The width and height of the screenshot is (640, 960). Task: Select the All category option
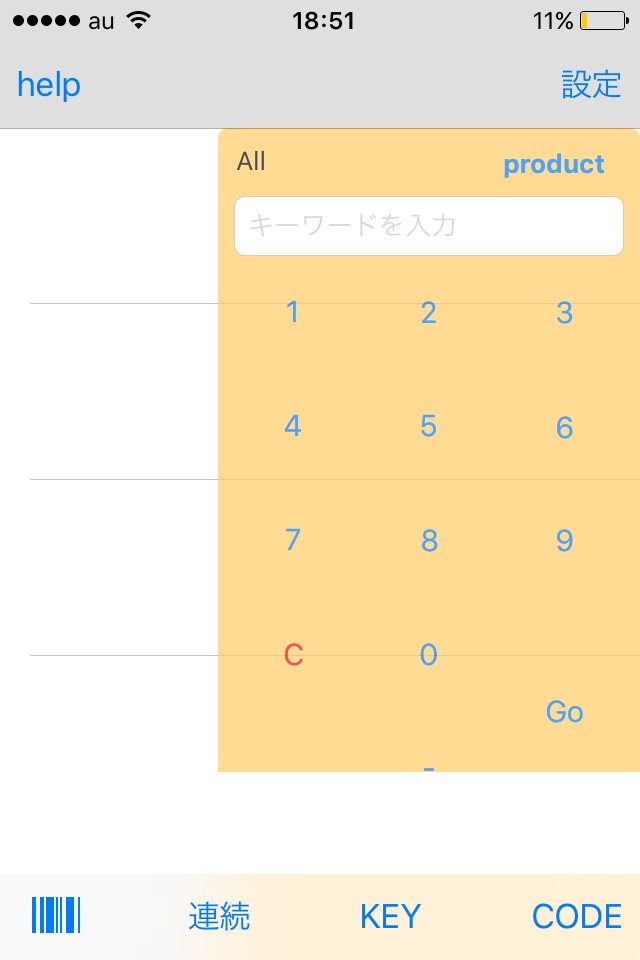point(251,162)
